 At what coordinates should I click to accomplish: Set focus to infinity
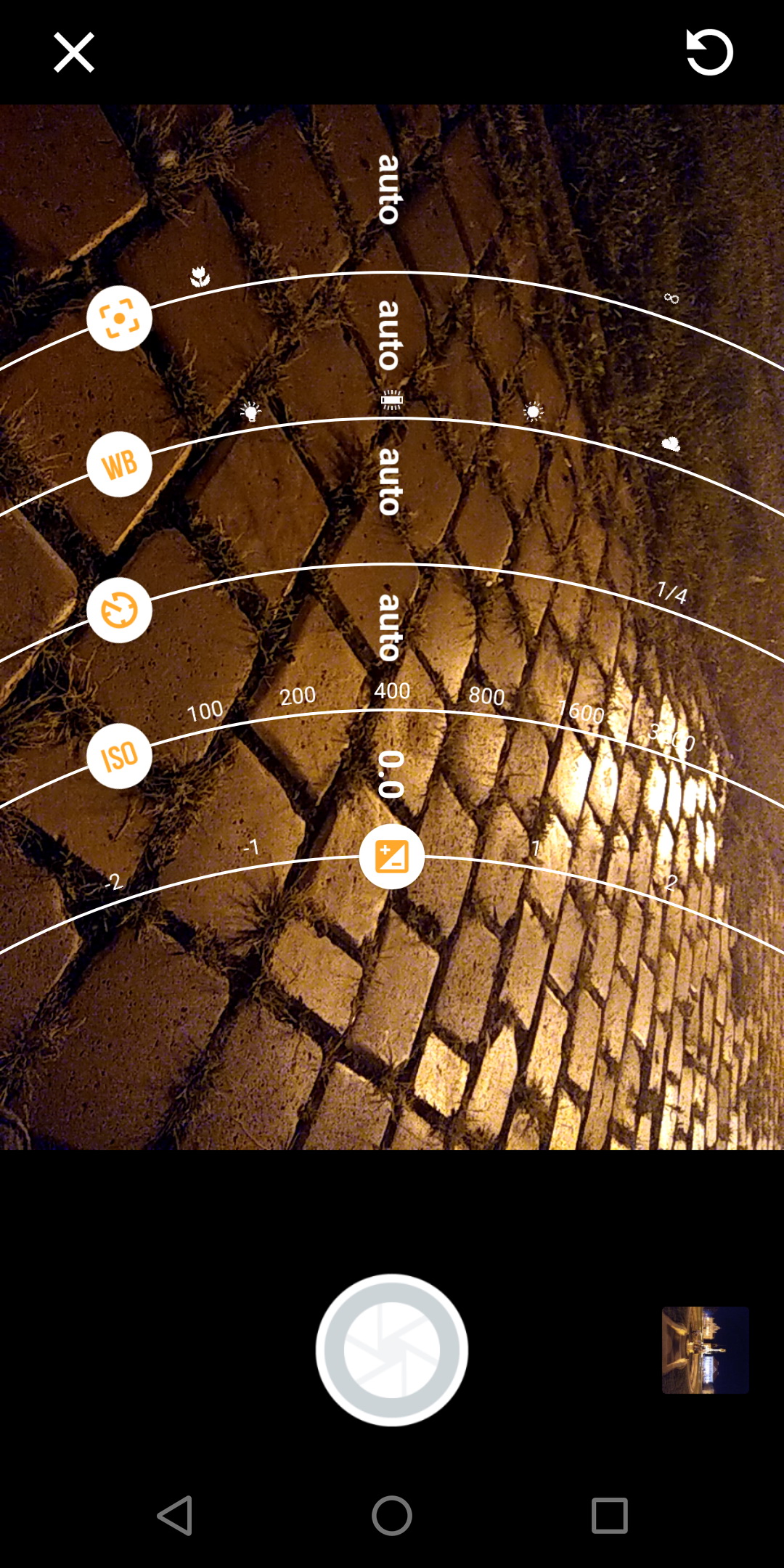click(x=671, y=298)
